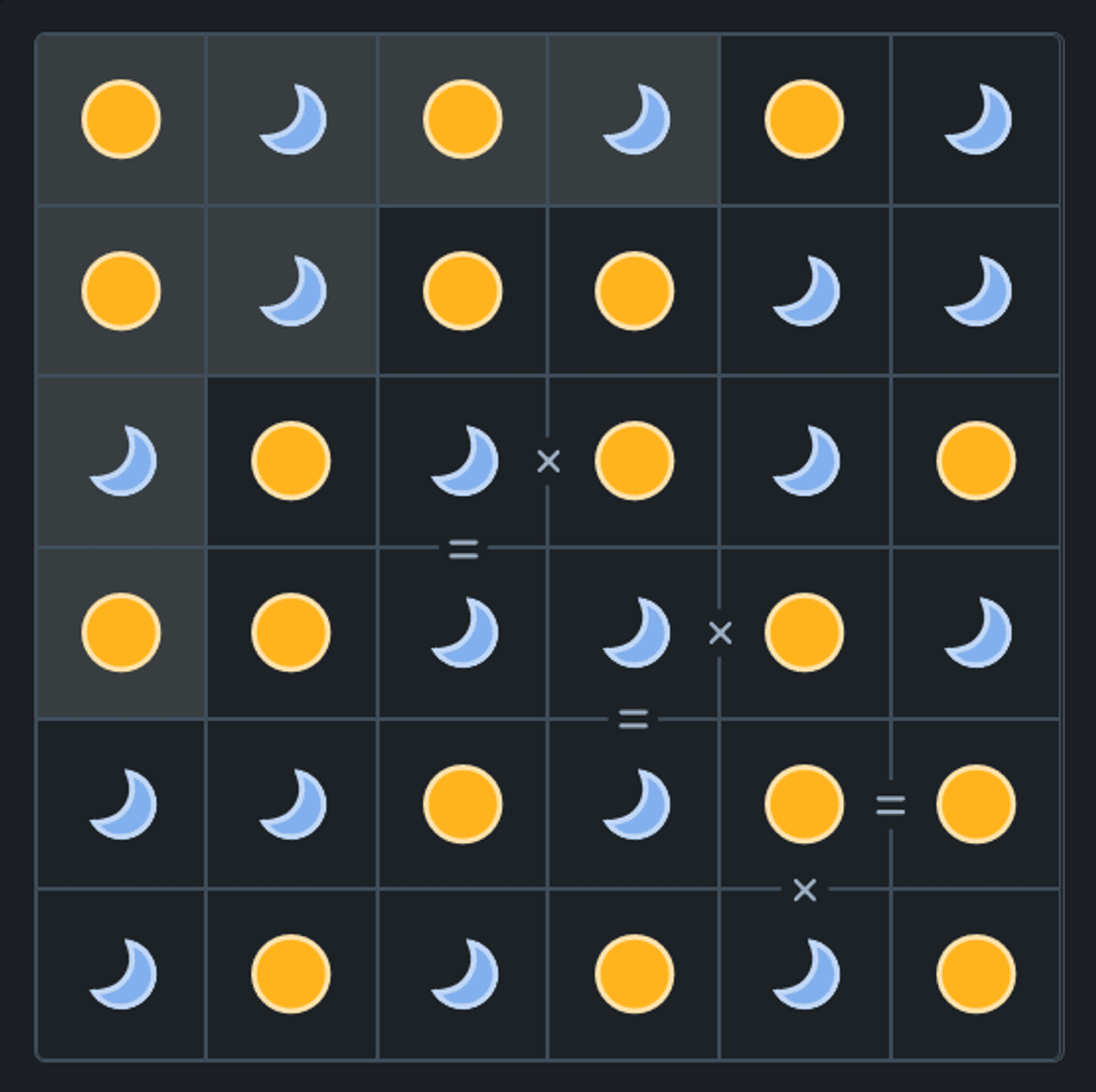Toggle the moon between the middle × and = markers
This screenshot has width=1096, height=1092.
[x=634, y=632]
